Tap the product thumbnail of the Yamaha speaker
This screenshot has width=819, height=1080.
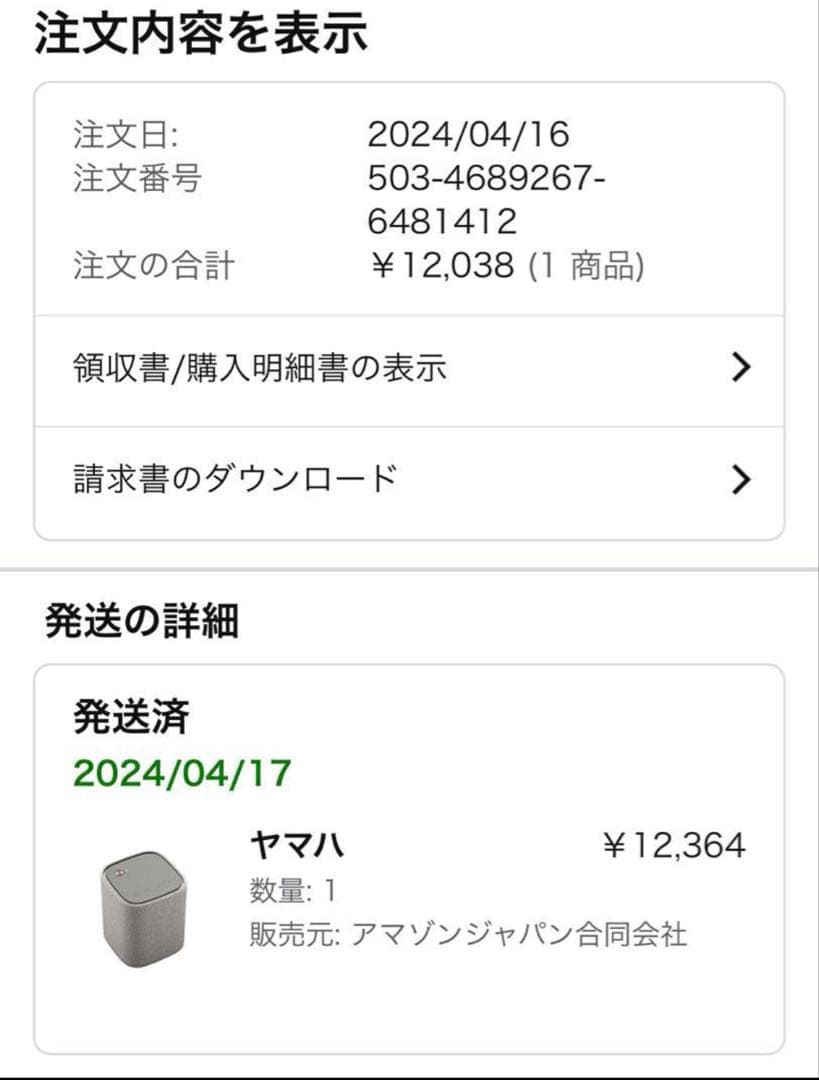click(x=145, y=897)
